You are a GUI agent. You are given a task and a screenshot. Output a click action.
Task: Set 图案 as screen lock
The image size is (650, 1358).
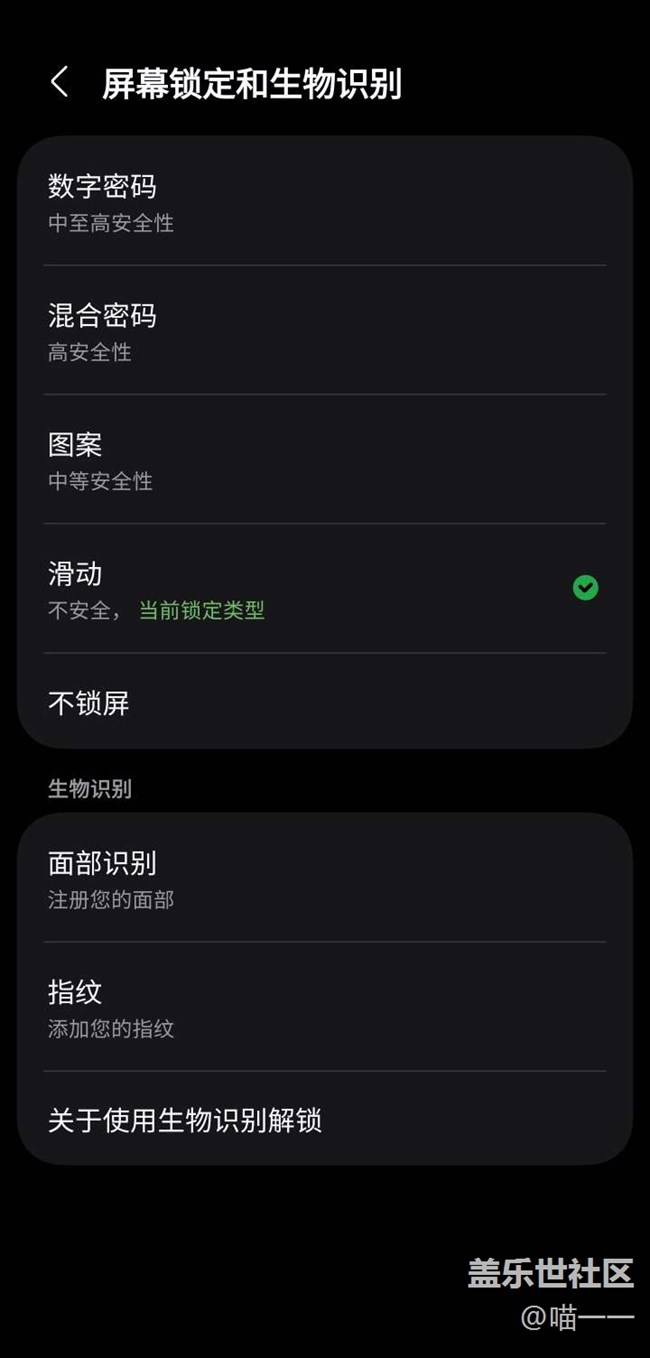(324, 461)
